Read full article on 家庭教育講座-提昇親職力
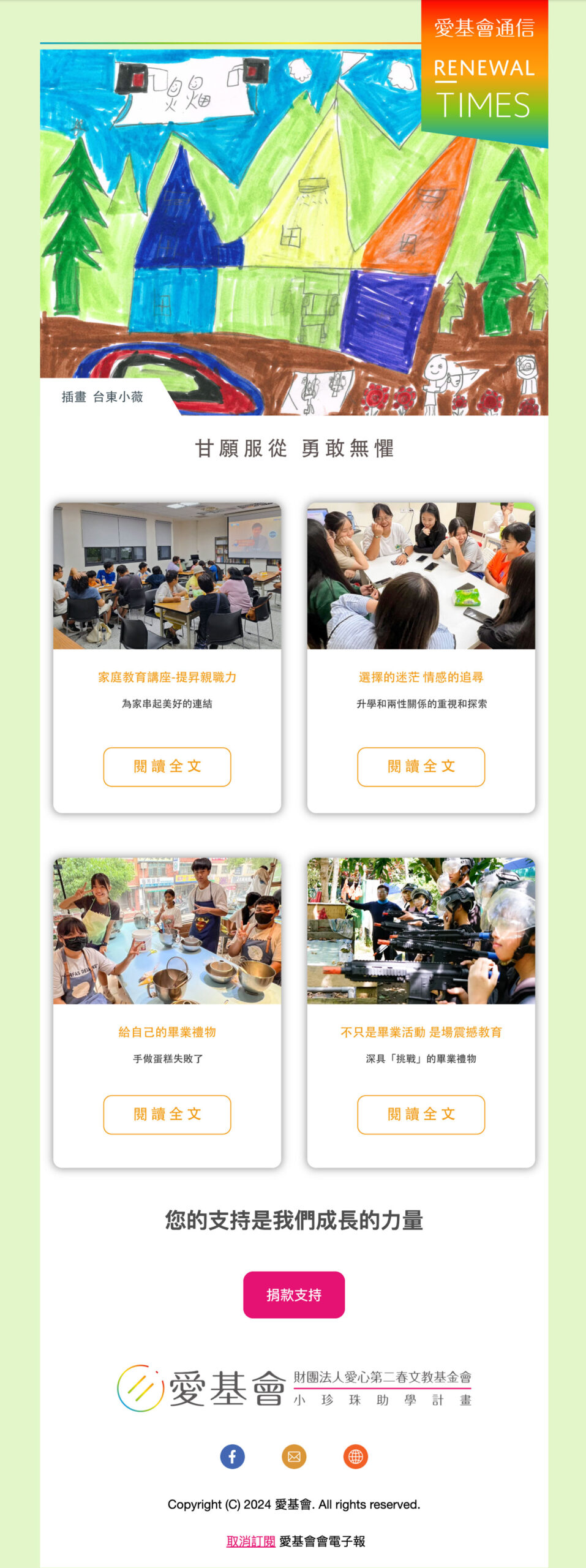The height and width of the screenshot is (1568, 586). pos(167,766)
